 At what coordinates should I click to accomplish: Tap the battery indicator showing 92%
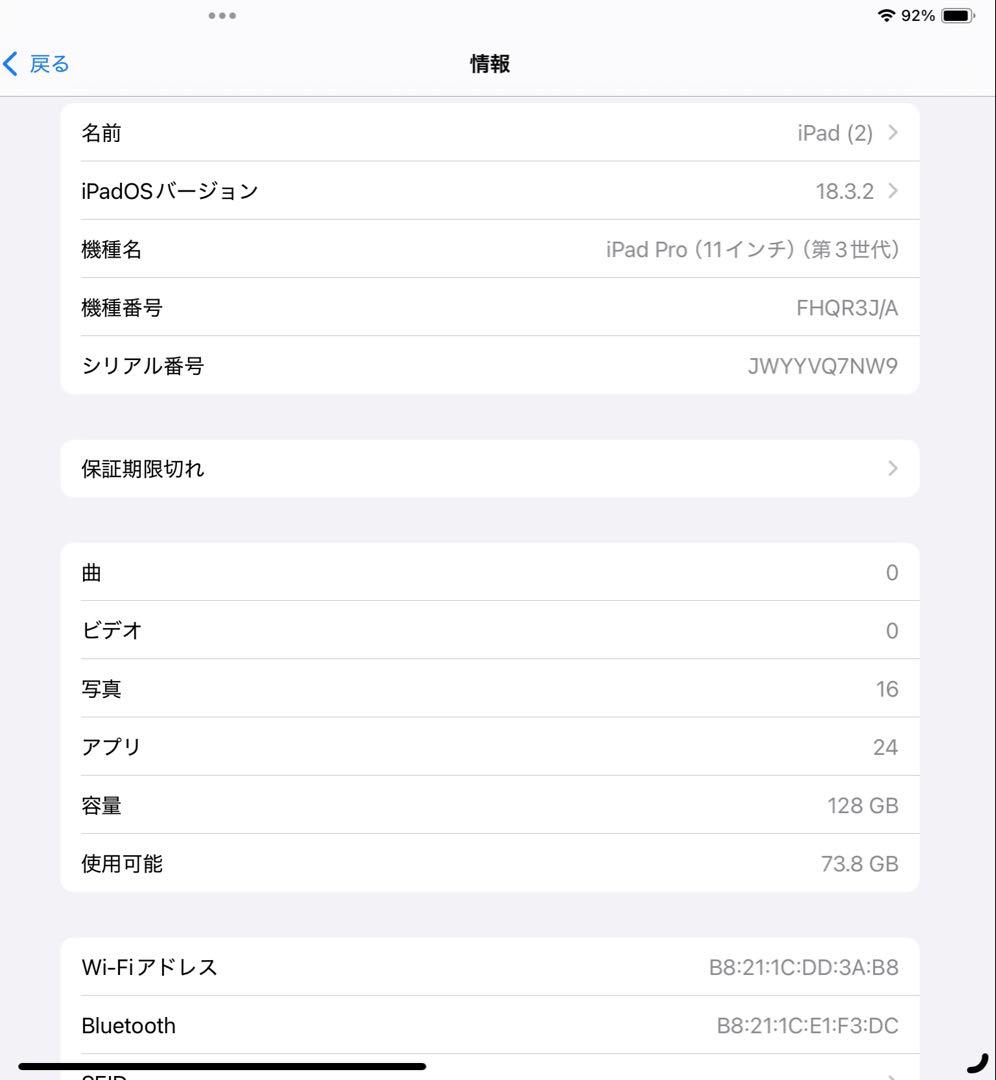[959, 15]
